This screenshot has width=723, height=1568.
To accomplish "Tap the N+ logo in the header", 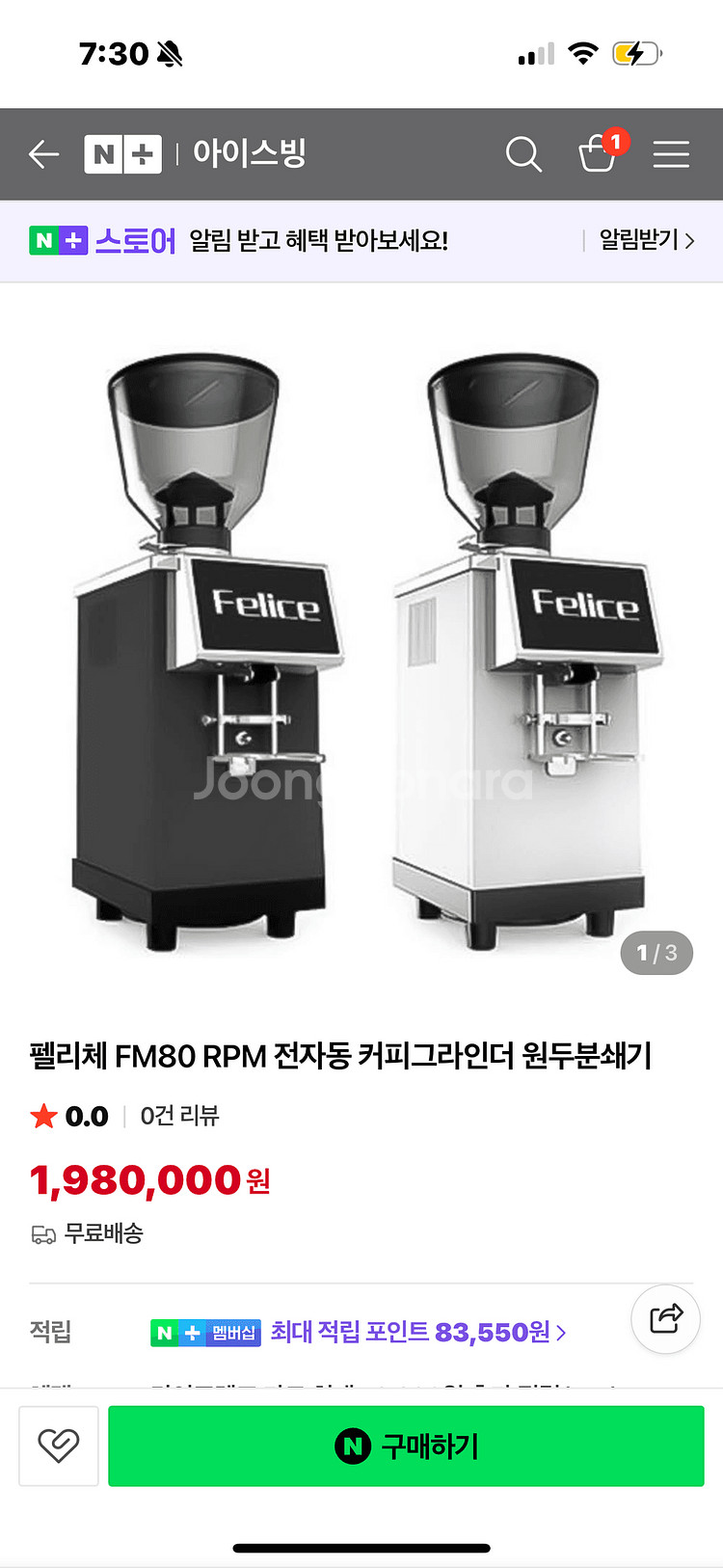I will pos(122,153).
